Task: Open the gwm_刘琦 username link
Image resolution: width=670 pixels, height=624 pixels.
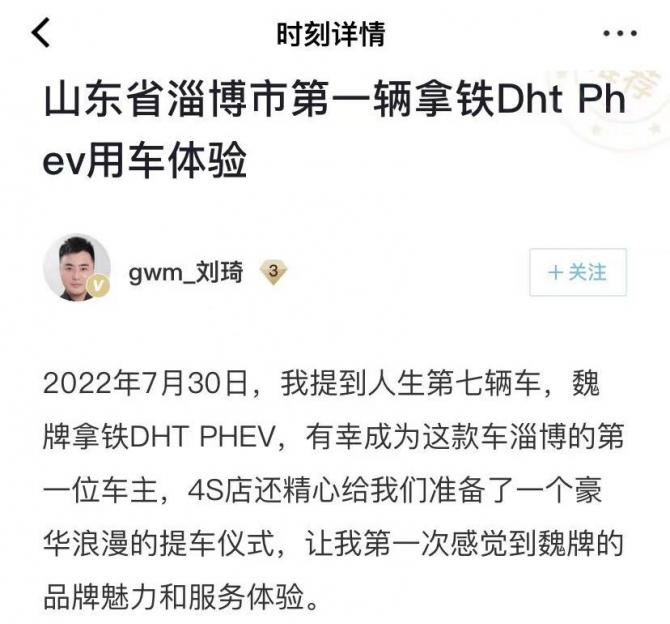Action: [x=185, y=272]
